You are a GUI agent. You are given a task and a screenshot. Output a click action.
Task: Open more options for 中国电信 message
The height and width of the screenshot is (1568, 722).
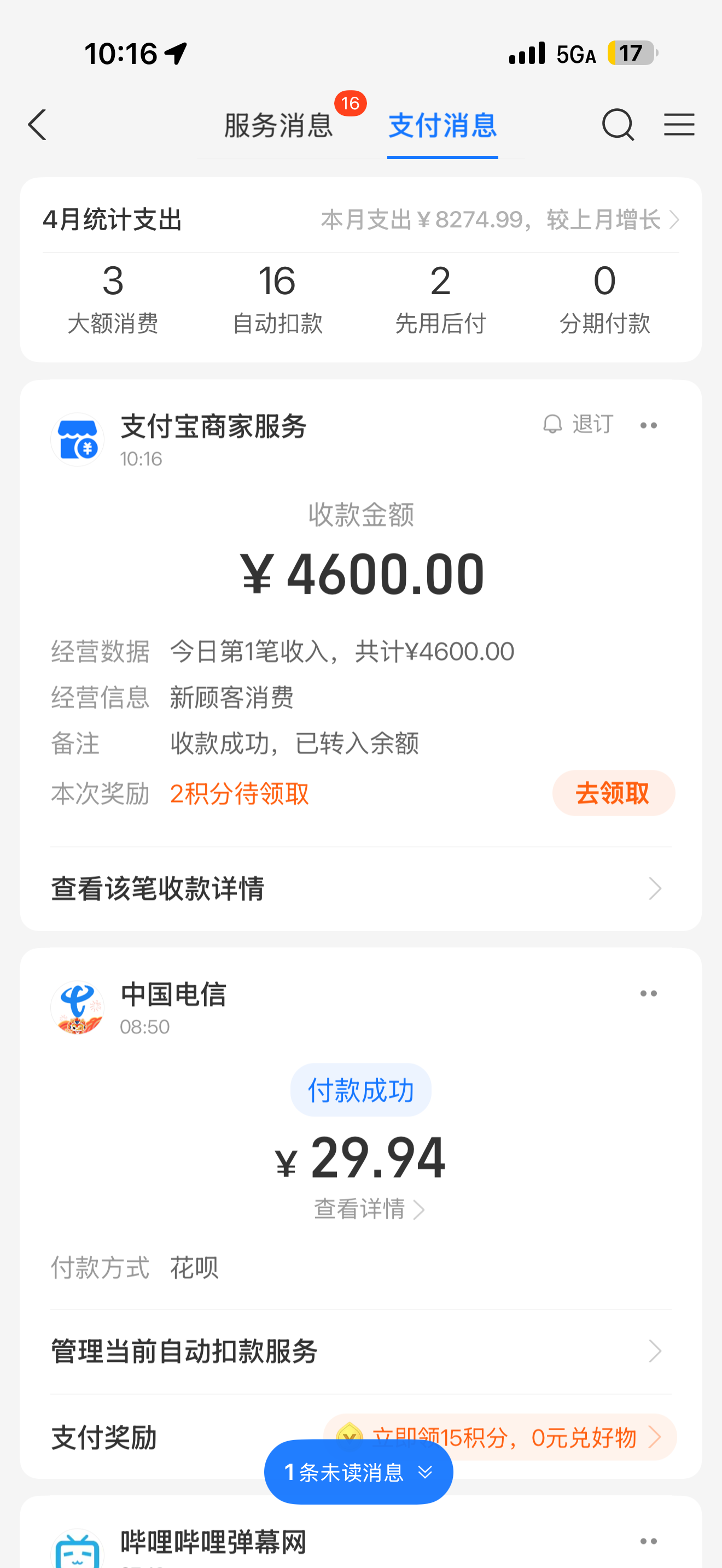pos(648,993)
